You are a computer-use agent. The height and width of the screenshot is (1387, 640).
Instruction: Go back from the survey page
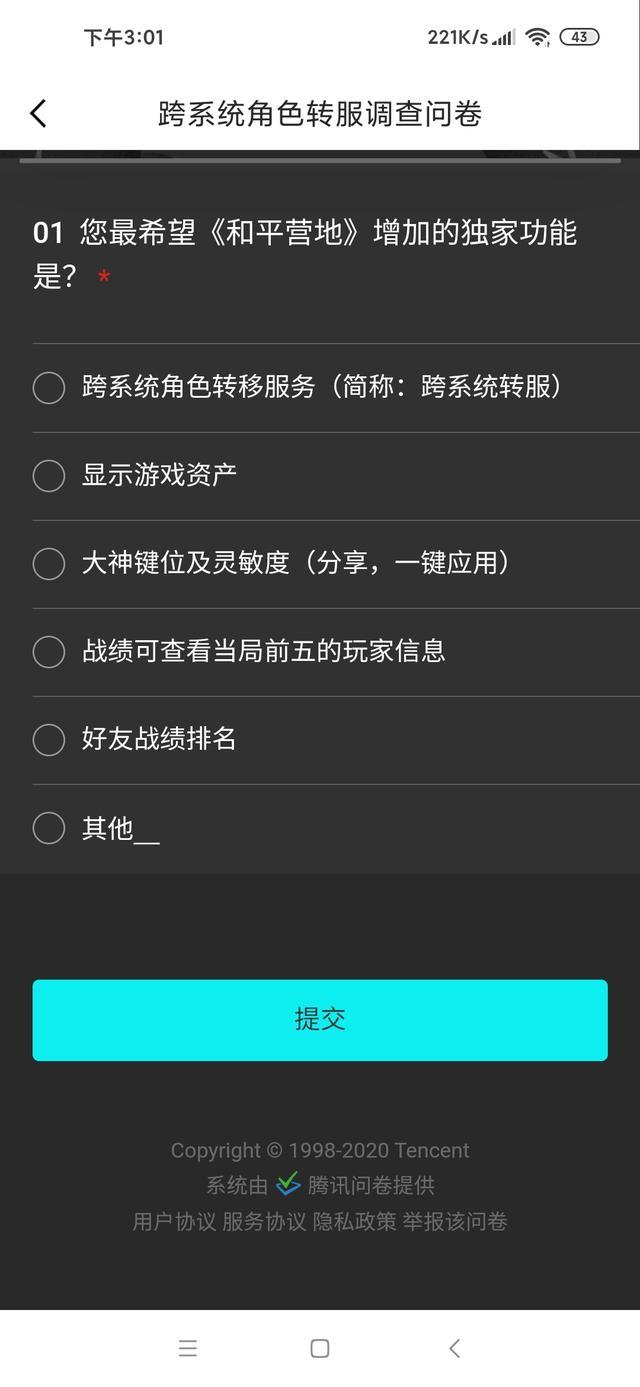[x=38, y=113]
